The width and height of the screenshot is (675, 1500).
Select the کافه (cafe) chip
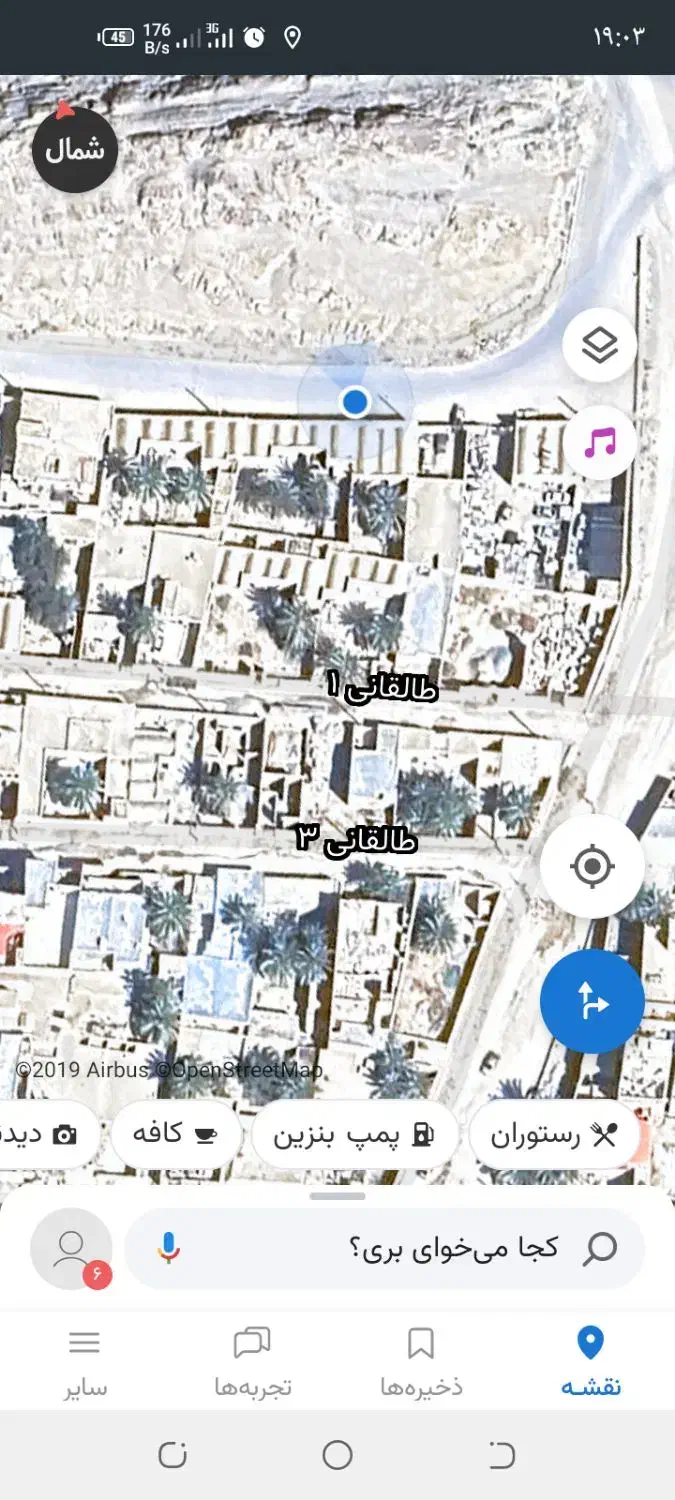pos(176,1135)
